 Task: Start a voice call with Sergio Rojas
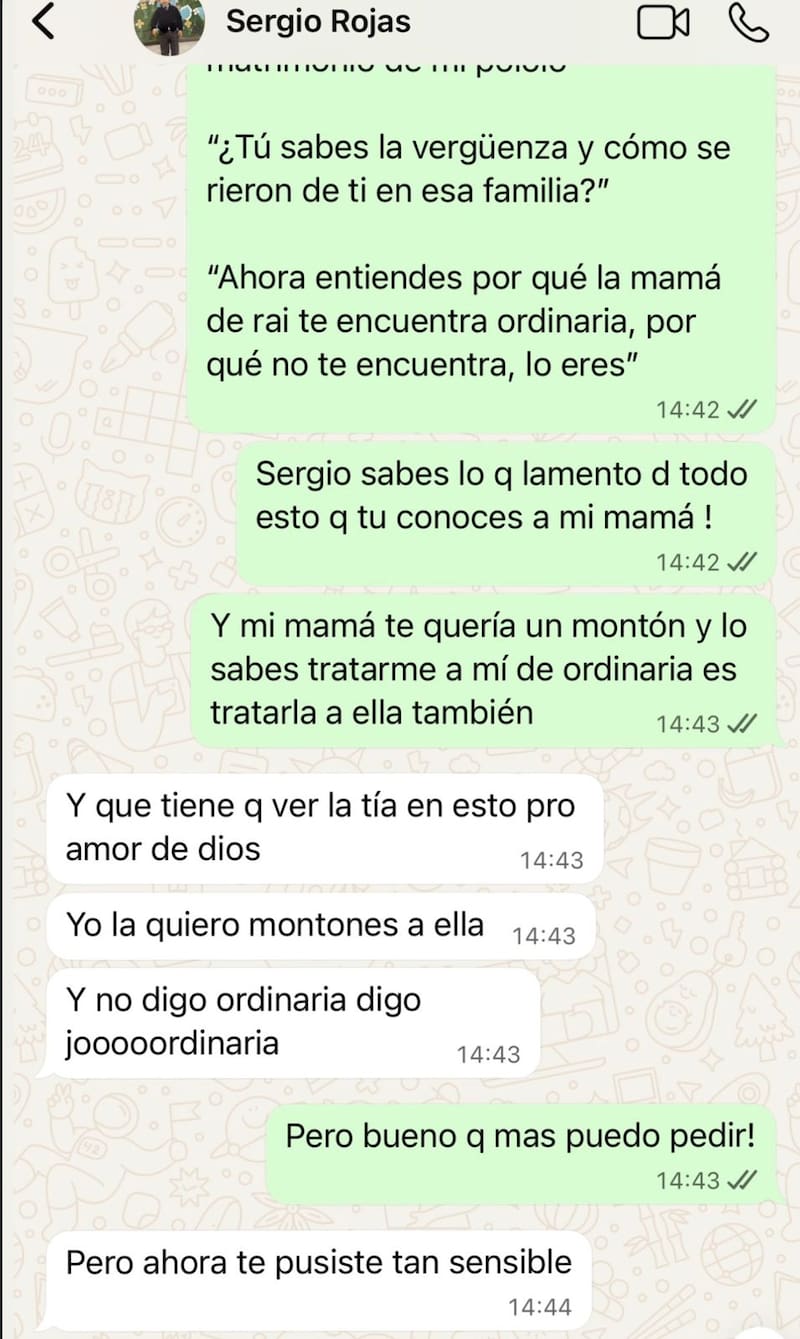click(x=748, y=22)
